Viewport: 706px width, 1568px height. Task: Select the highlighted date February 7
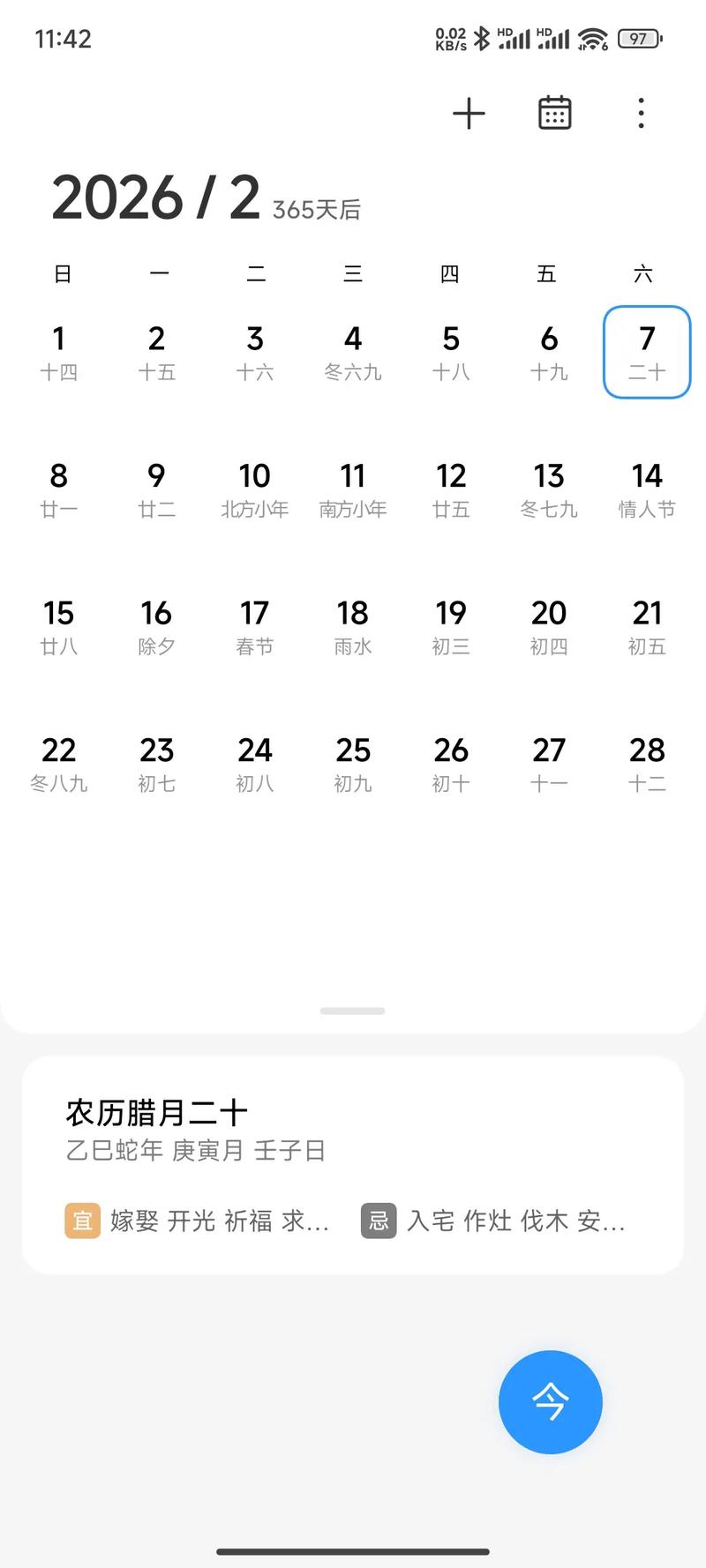coord(647,351)
